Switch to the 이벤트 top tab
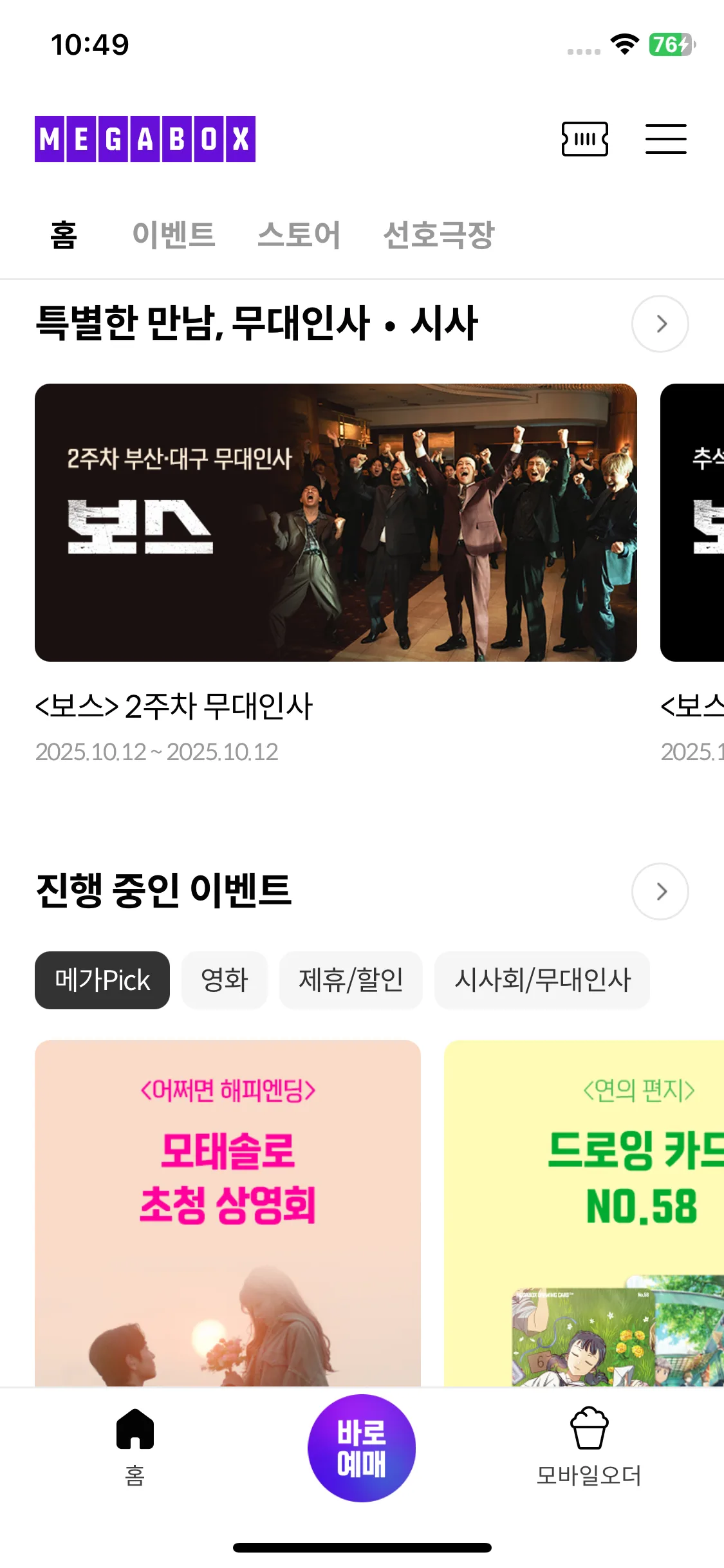 [x=174, y=234]
